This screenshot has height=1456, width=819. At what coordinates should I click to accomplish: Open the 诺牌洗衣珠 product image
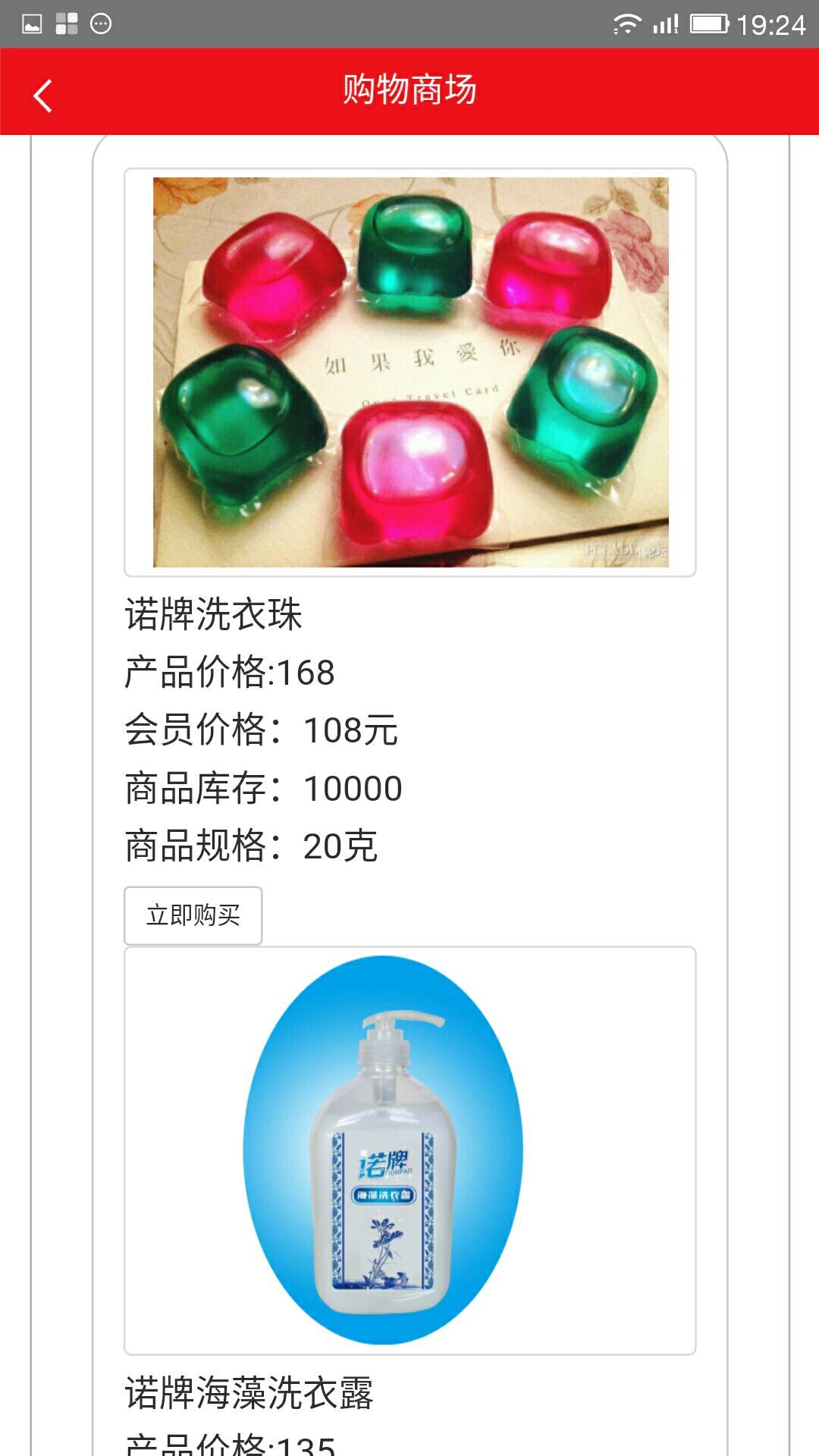(410, 372)
